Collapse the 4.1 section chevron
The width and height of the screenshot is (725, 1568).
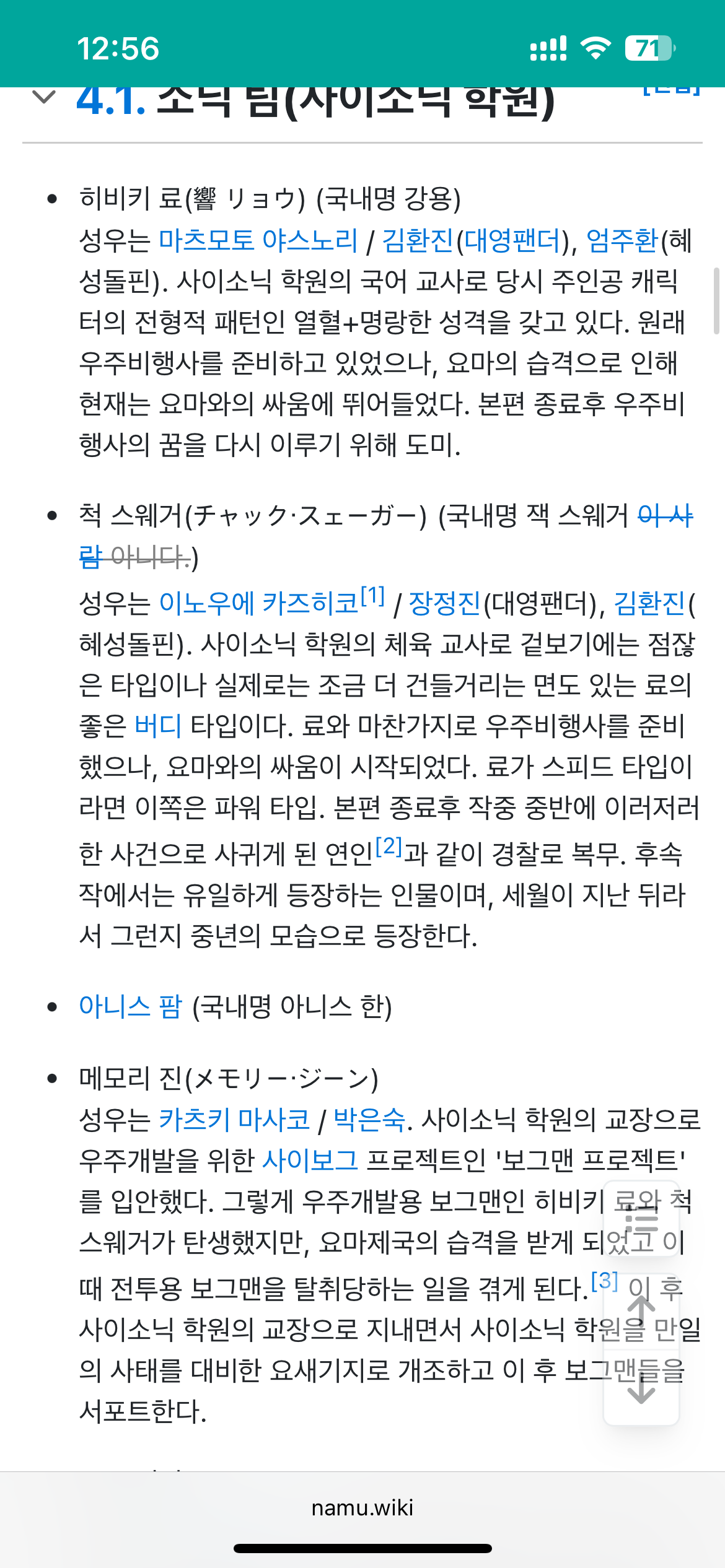[44, 97]
